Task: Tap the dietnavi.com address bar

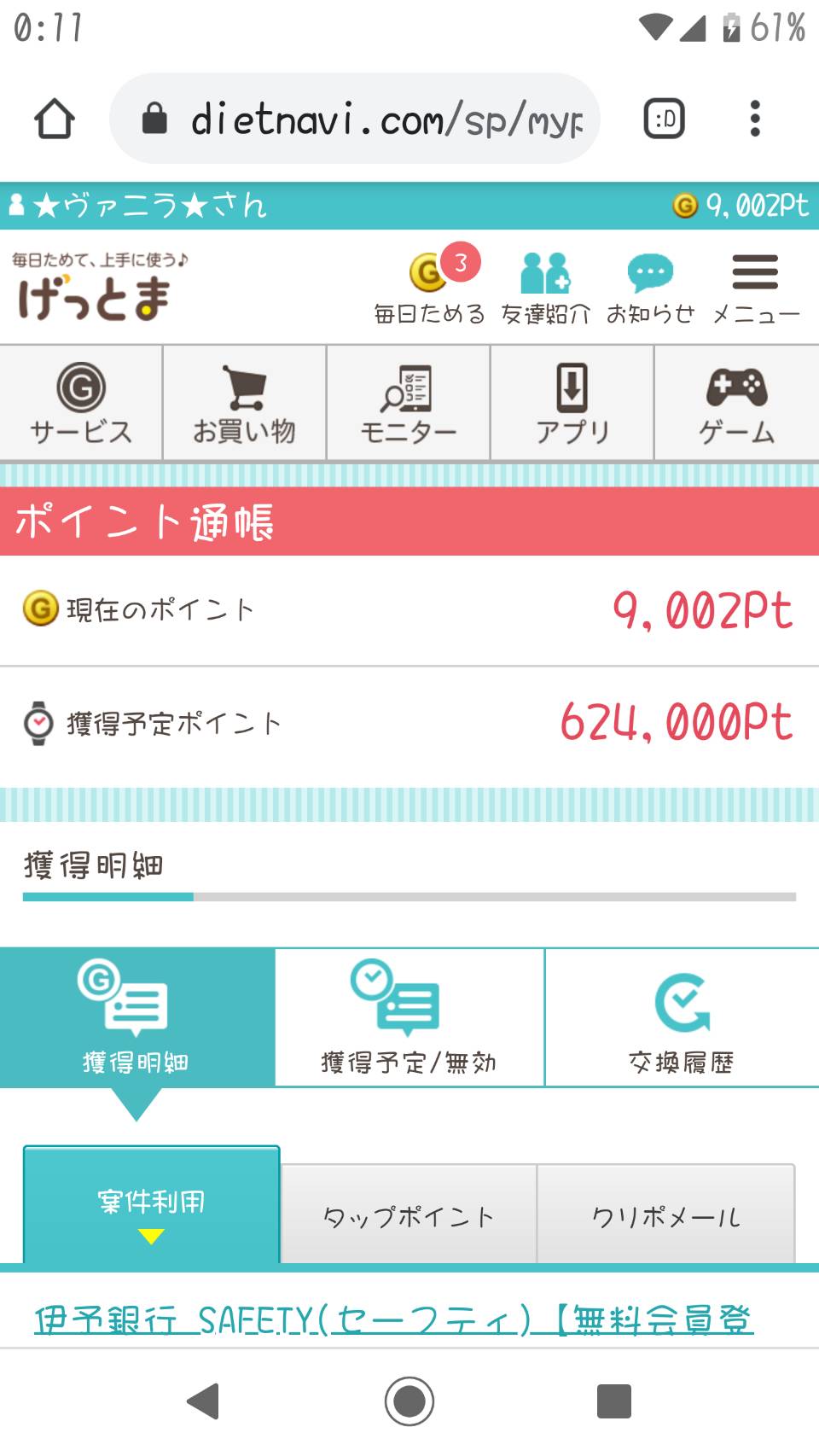Action: [x=355, y=119]
